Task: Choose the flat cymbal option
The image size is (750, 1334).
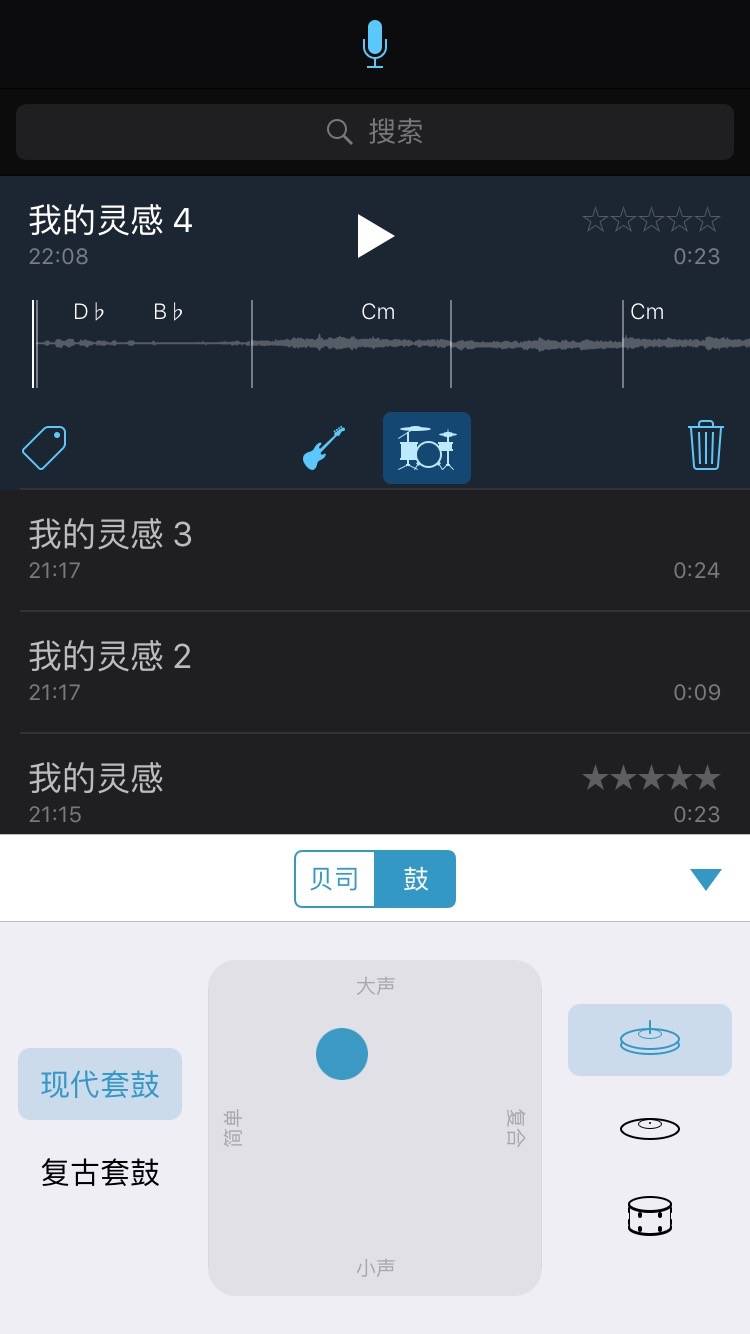Action: coord(650,1128)
